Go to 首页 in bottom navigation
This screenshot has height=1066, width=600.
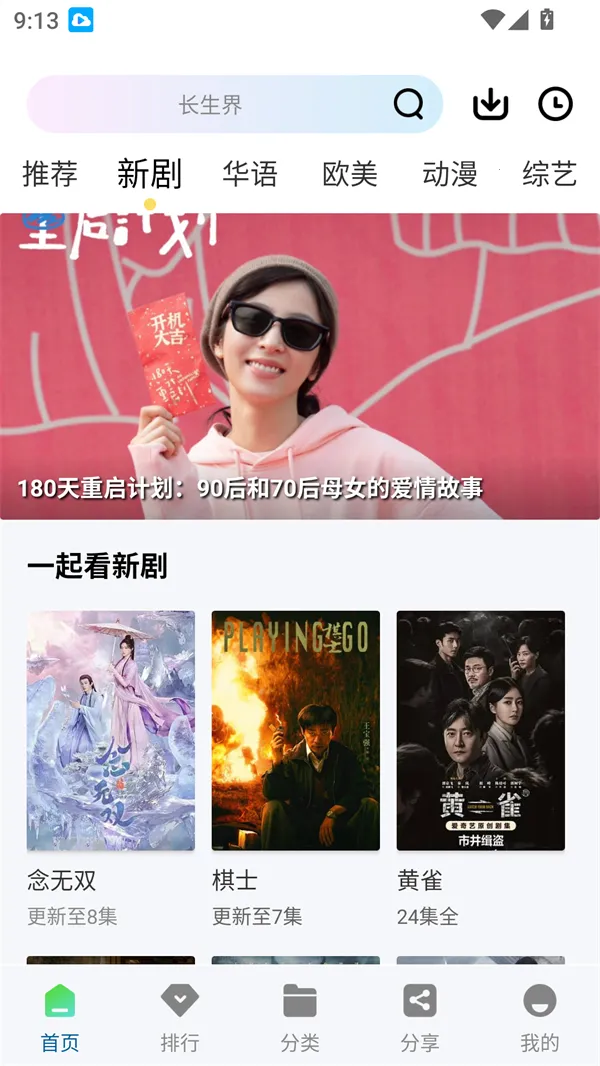60,1017
